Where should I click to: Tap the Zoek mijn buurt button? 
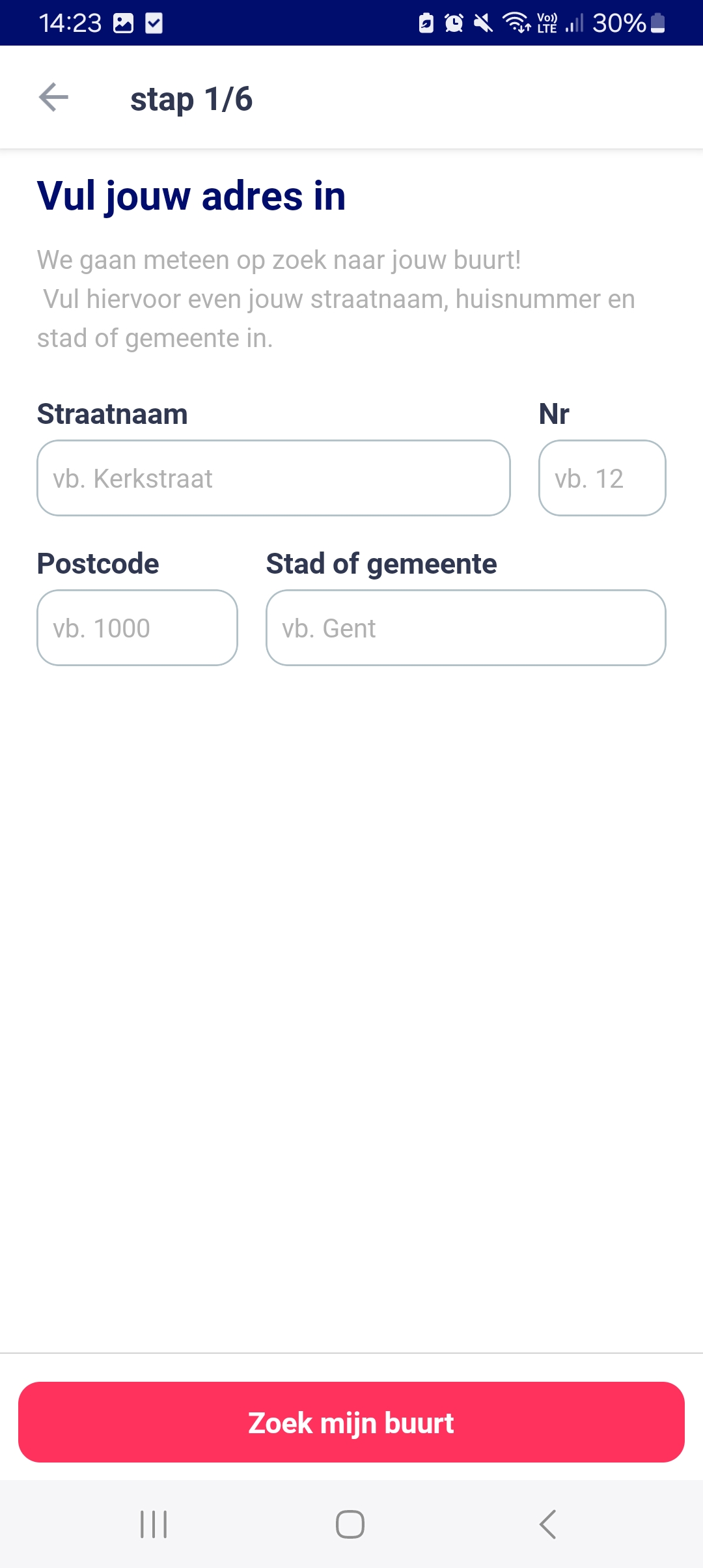click(351, 1423)
